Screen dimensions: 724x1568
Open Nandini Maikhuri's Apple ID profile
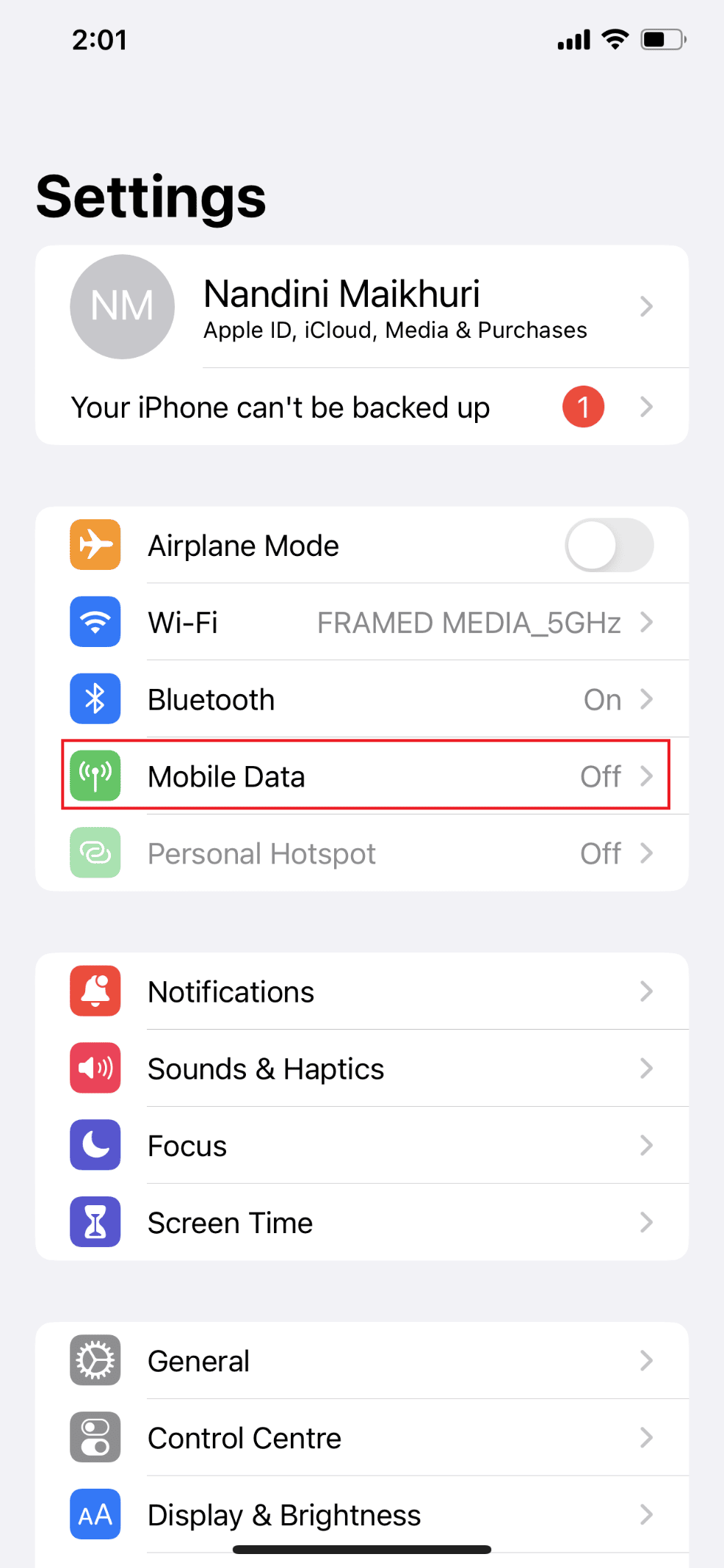coord(361,307)
